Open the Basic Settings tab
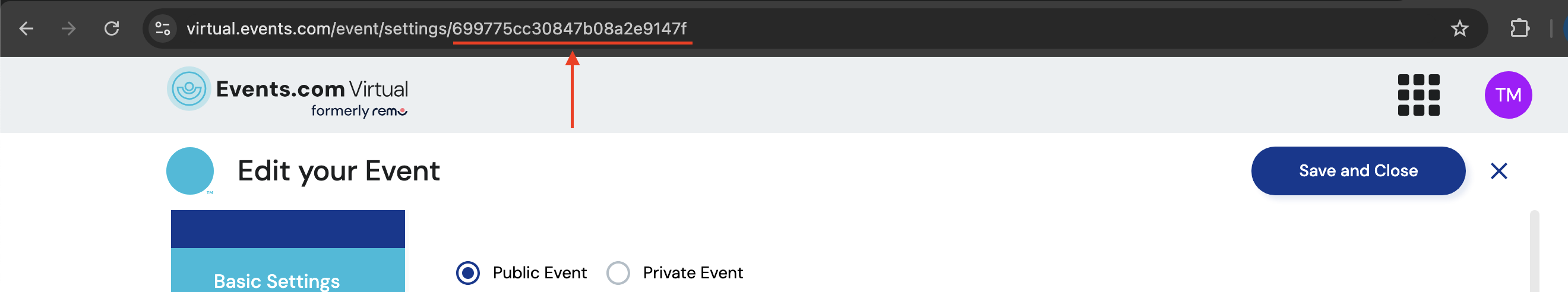The image size is (1568, 292). point(277,281)
